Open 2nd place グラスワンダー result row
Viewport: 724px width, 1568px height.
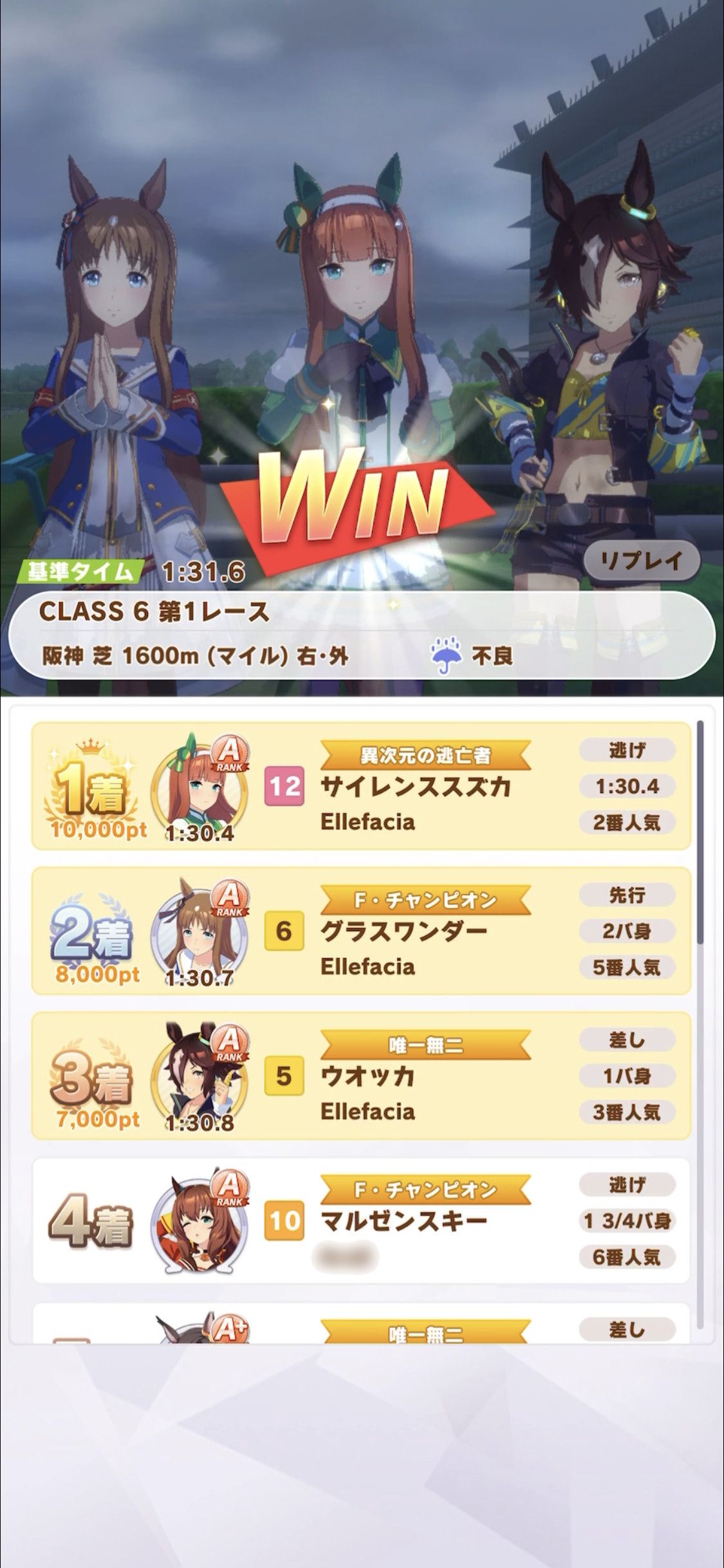[x=361, y=931]
